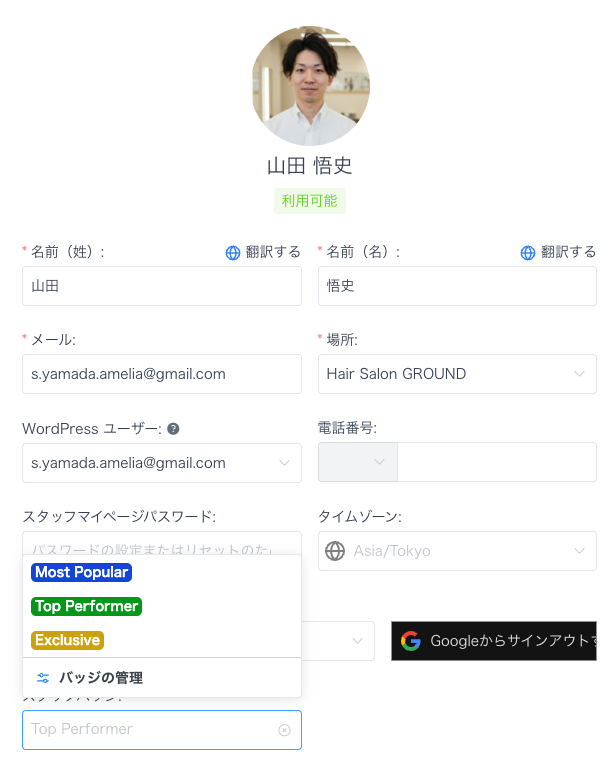The image size is (616, 763).
Task: Choose the Exclusive badge
Action: coord(67,640)
